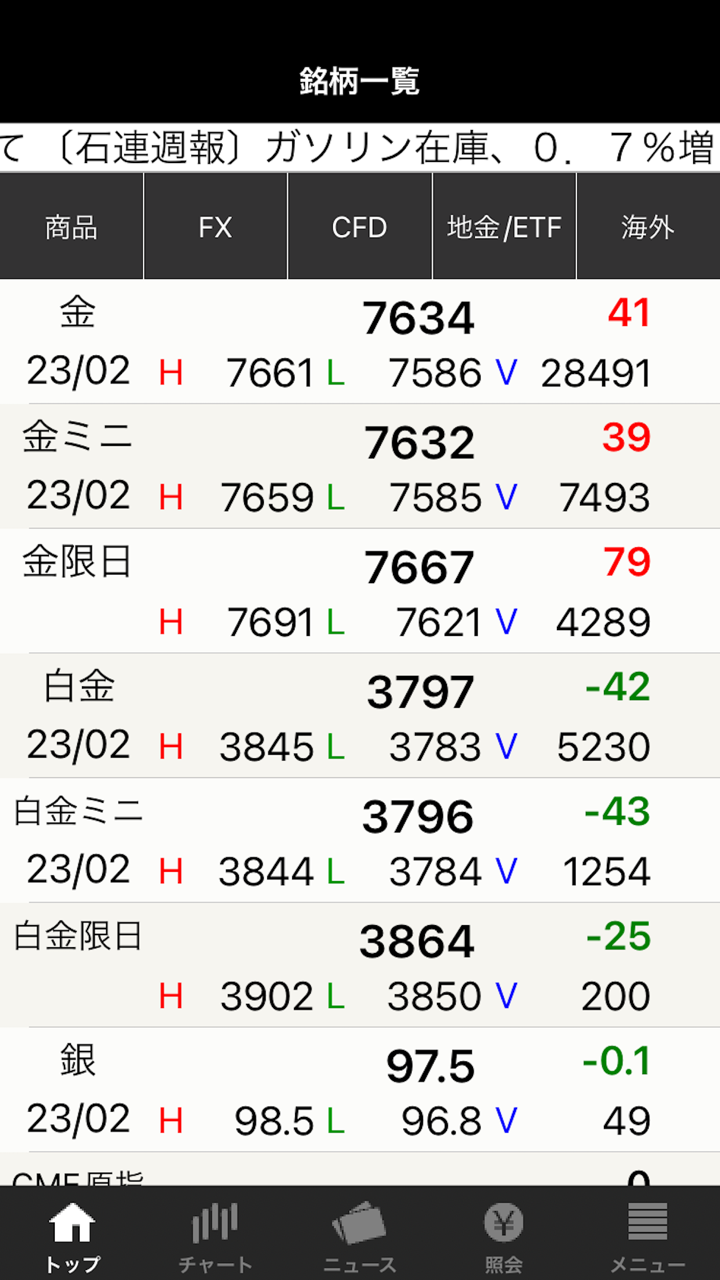The width and height of the screenshot is (720, 1280).
Task: Tap the scrolling 石連週報 news ticker
Action: point(360,149)
